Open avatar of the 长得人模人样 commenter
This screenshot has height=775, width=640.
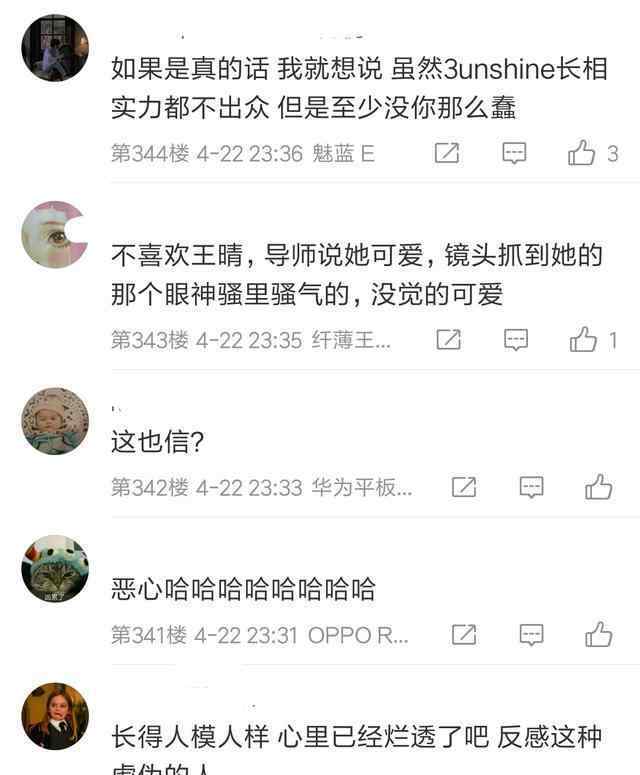tap(55, 716)
